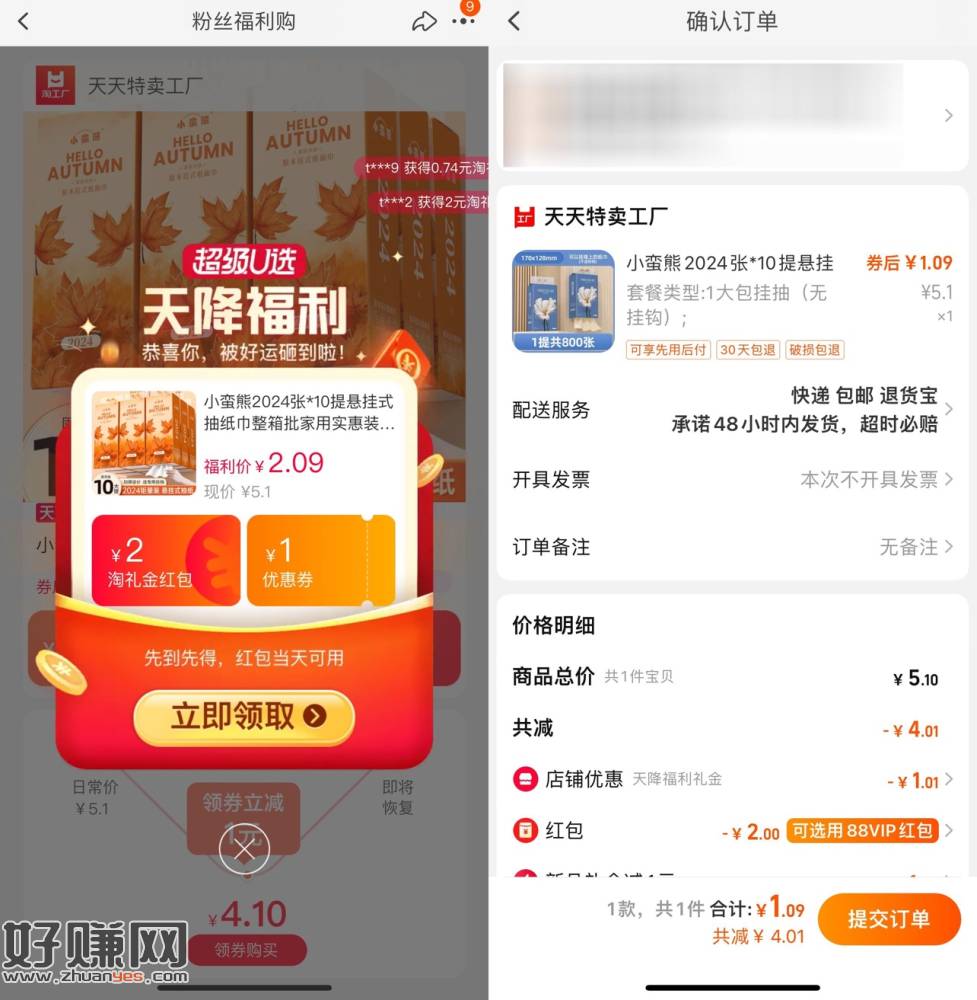
Task: Go back from the 确认订单 page
Action: point(514,21)
